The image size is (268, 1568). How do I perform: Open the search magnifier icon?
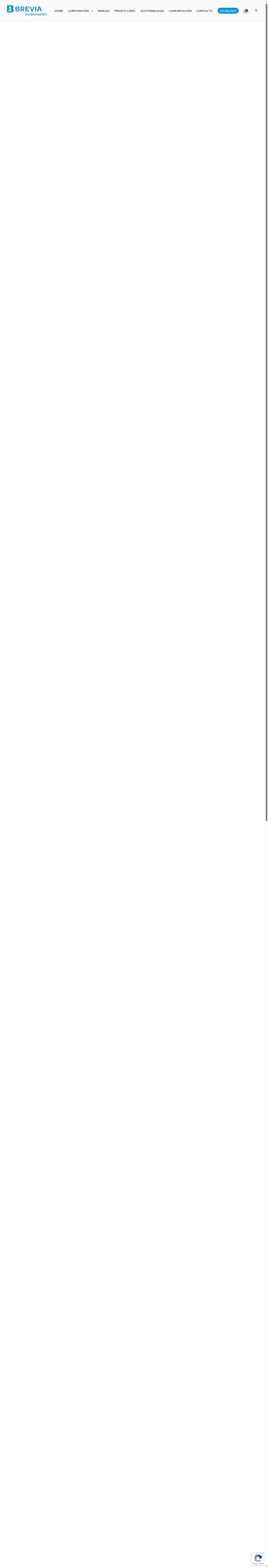click(x=256, y=10)
